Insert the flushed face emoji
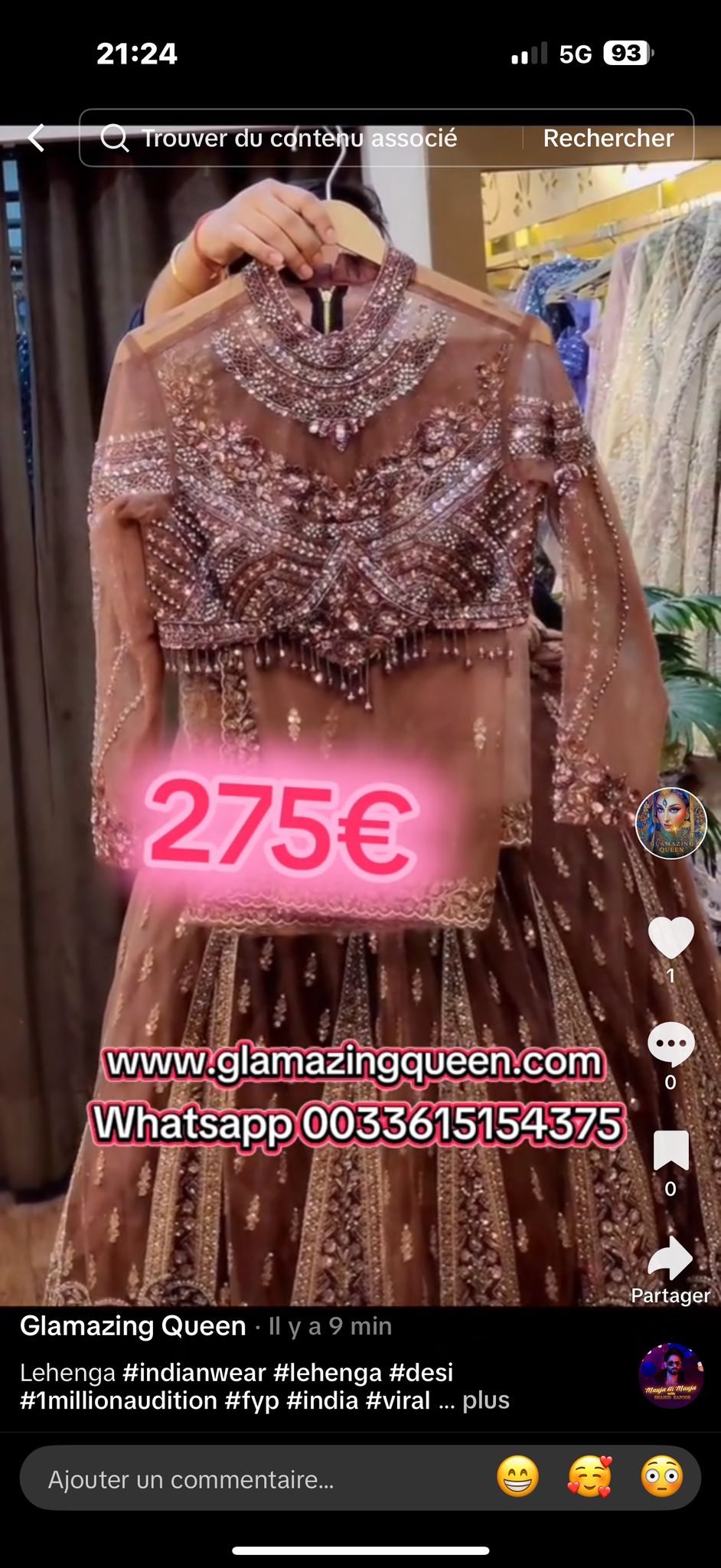721x1568 pixels. click(661, 1477)
